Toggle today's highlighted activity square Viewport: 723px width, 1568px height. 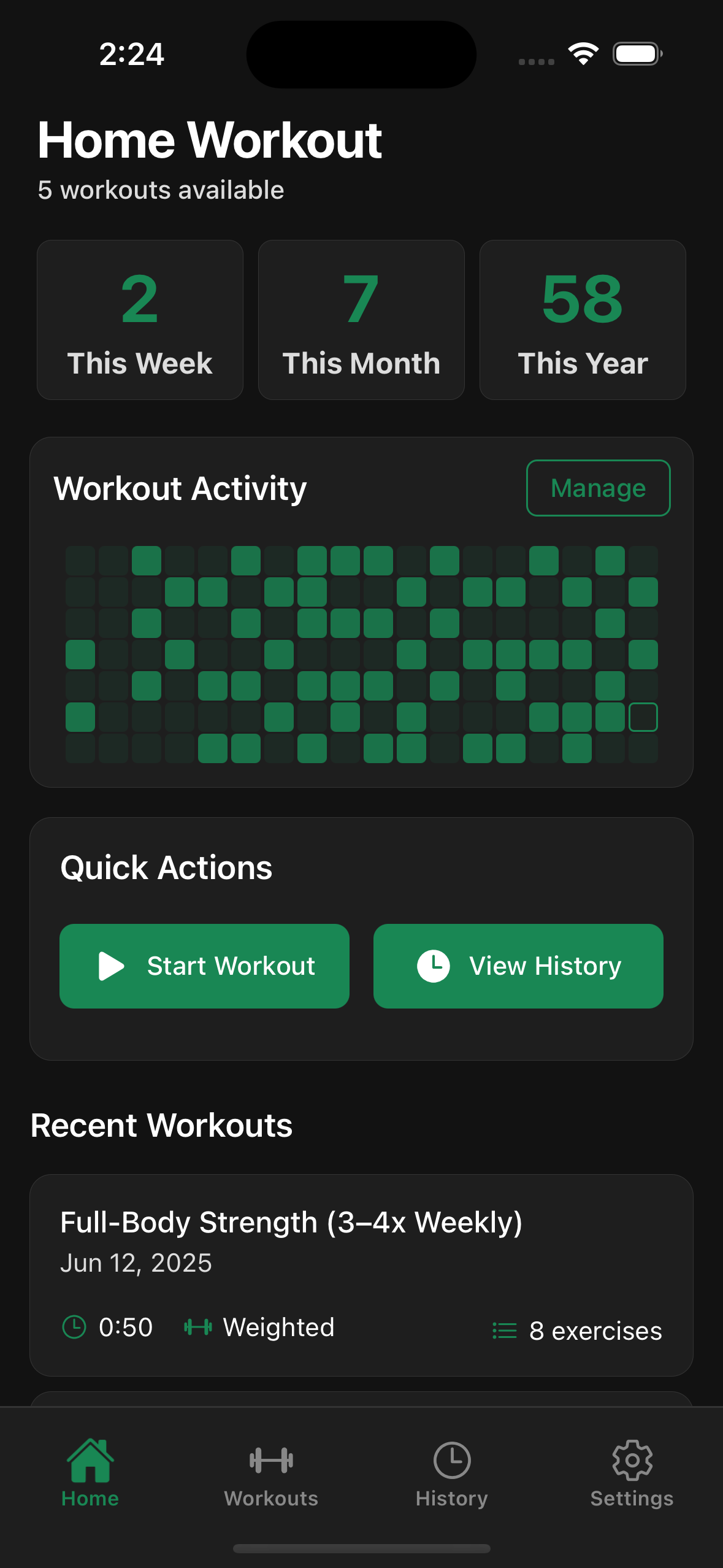click(x=643, y=717)
